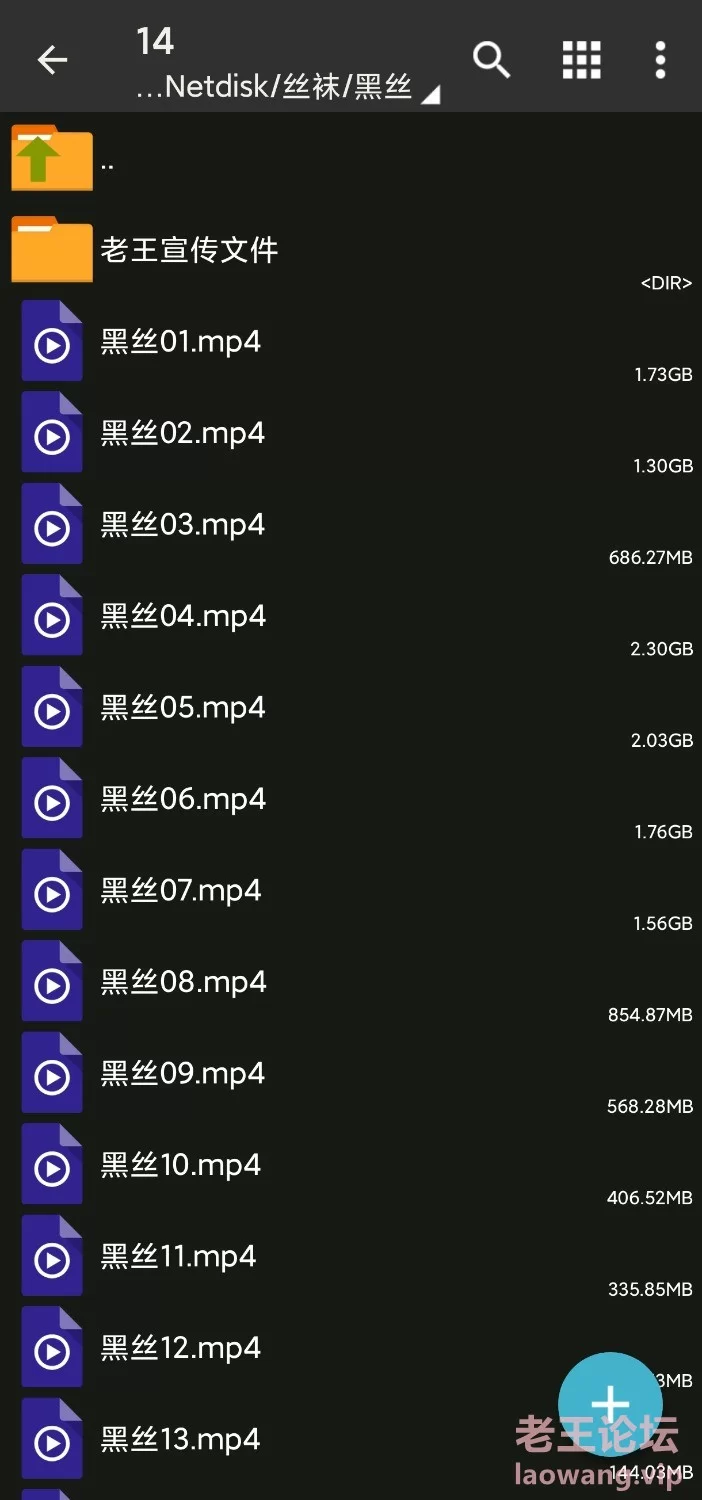This screenshot has height=1500, width=702.
Task: Open 黑丝07.mp4
Action: tap(351, 891)
